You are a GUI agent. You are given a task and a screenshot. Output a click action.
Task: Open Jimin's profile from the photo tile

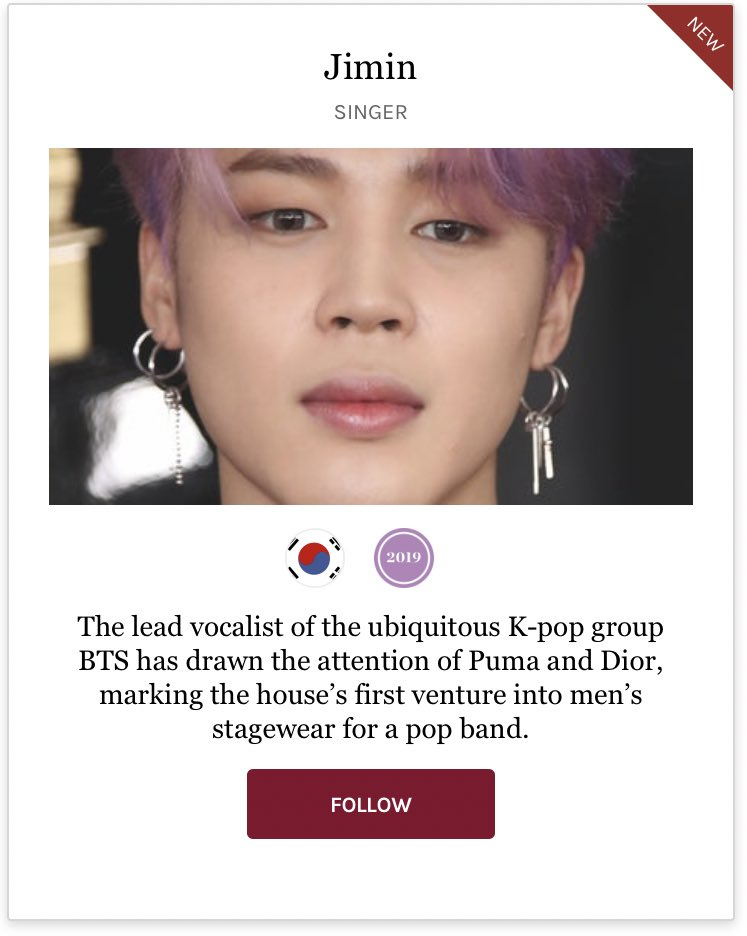click(x=370, y=326)
